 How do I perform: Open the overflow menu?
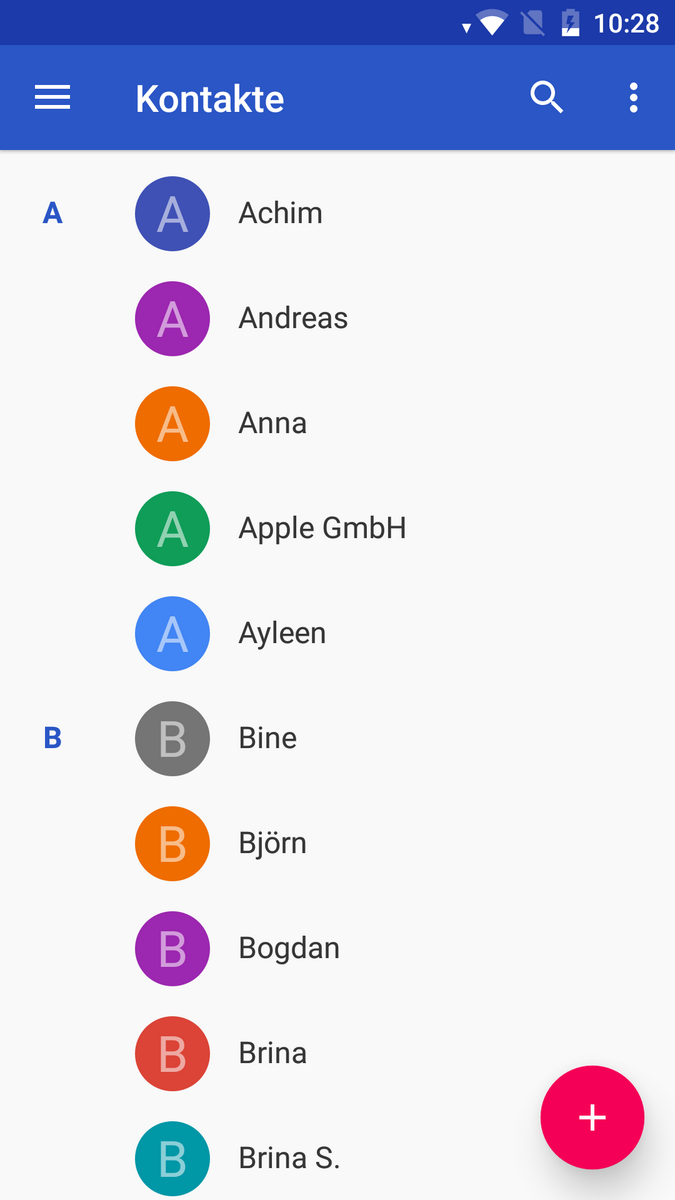point(633,98)
